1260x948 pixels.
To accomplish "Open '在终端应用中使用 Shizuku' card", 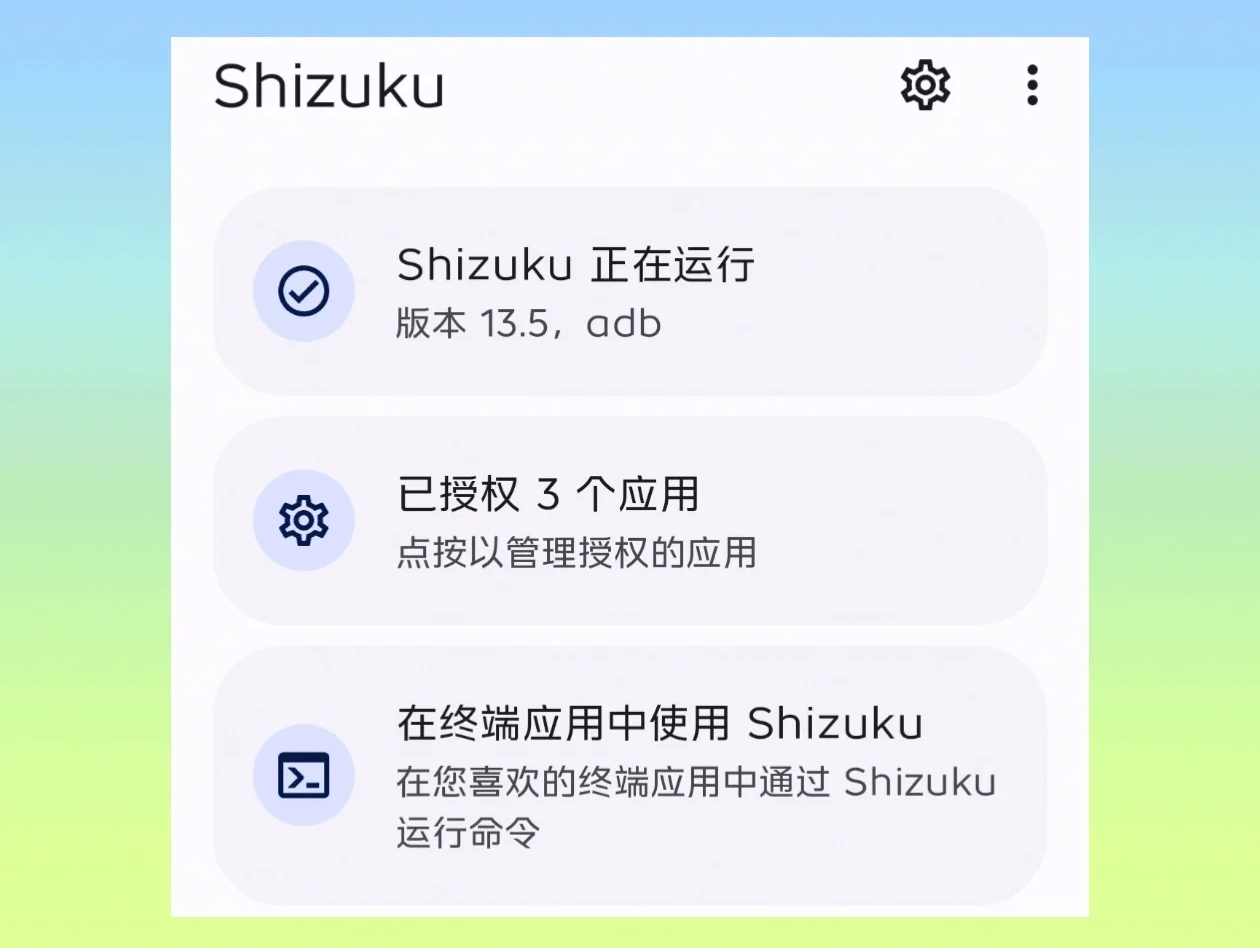I will click(630, 775).
